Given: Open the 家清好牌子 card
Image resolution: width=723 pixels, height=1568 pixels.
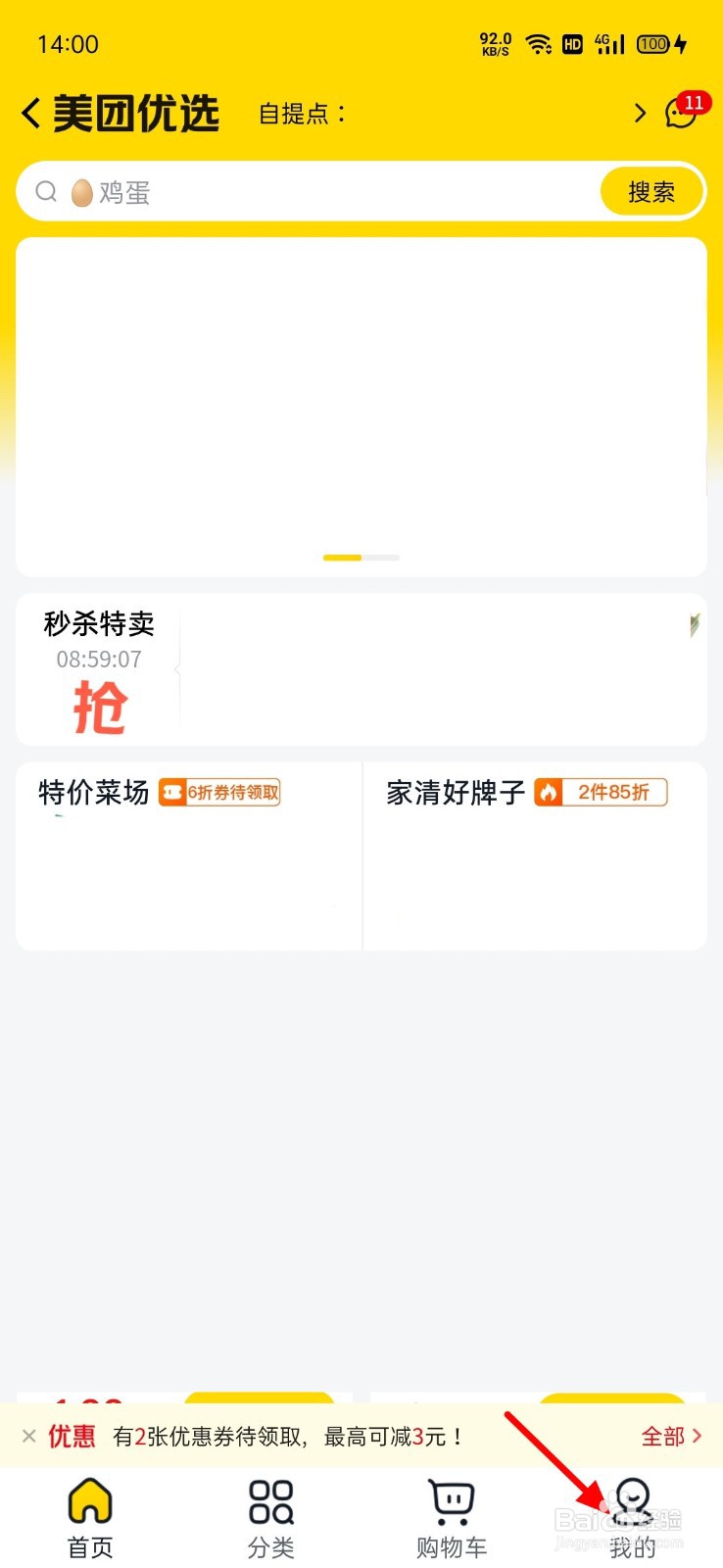Looking at the screenshot, I should (535, 856).
